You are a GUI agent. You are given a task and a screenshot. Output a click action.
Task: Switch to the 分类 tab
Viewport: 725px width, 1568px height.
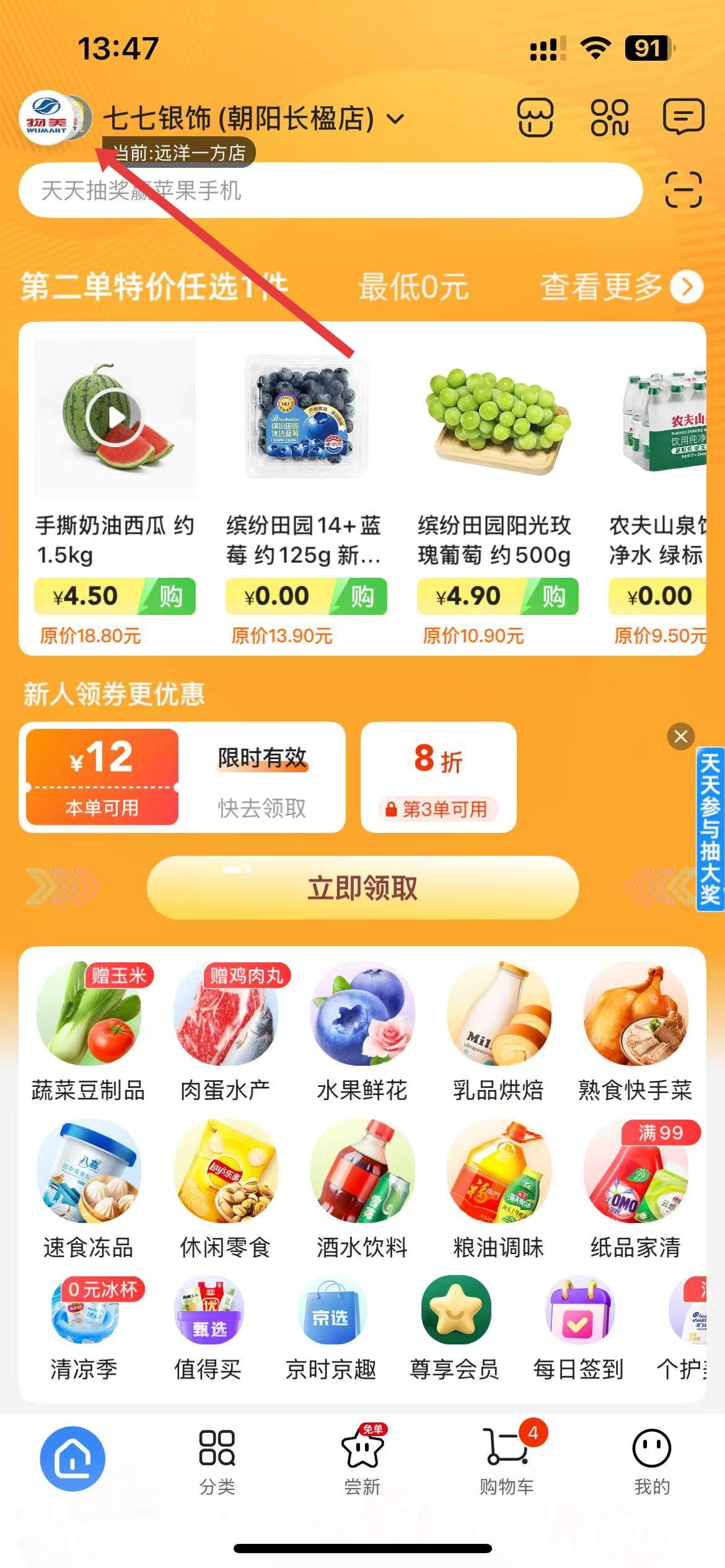click(217, 1461)
